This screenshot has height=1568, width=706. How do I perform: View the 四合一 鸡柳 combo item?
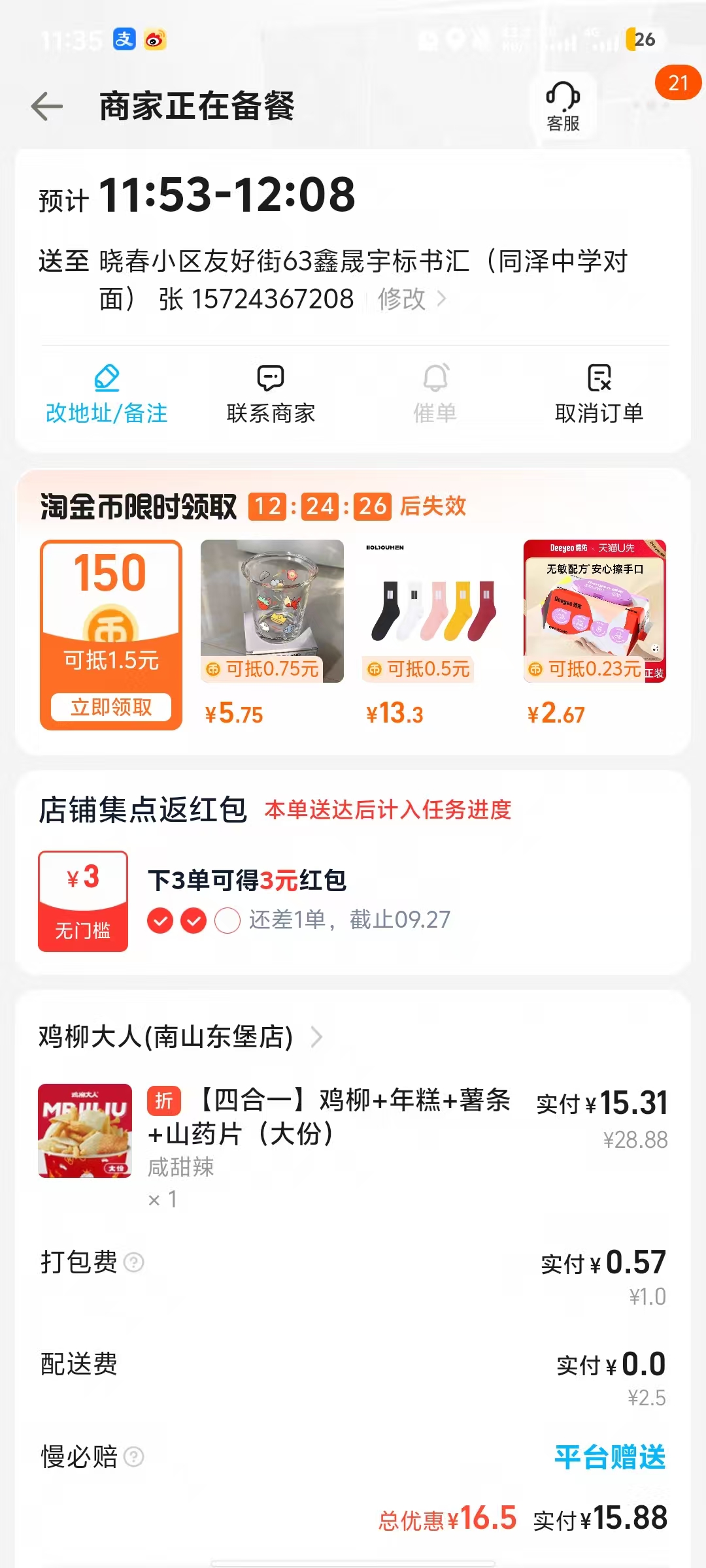[329, 1117]
